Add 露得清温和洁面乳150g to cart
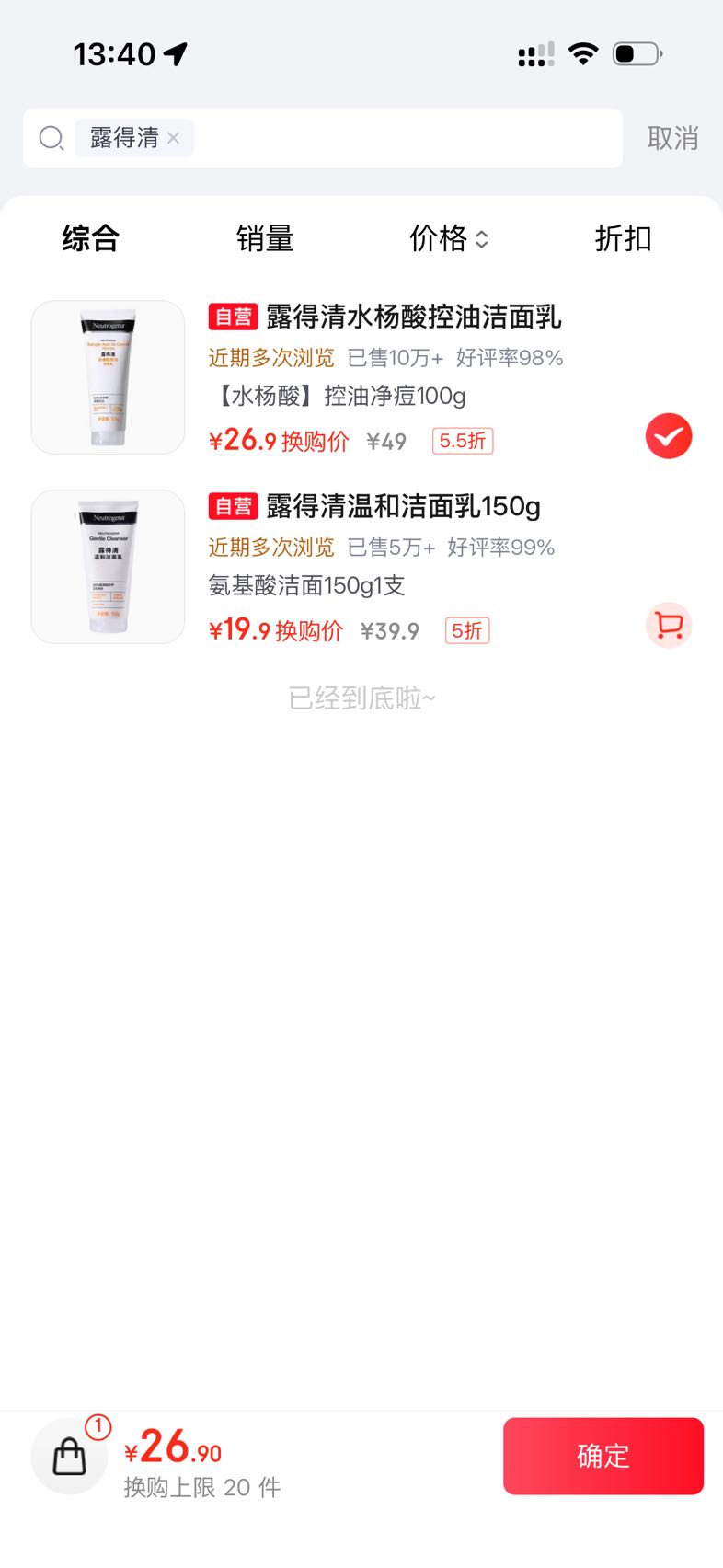 (669, 626)
